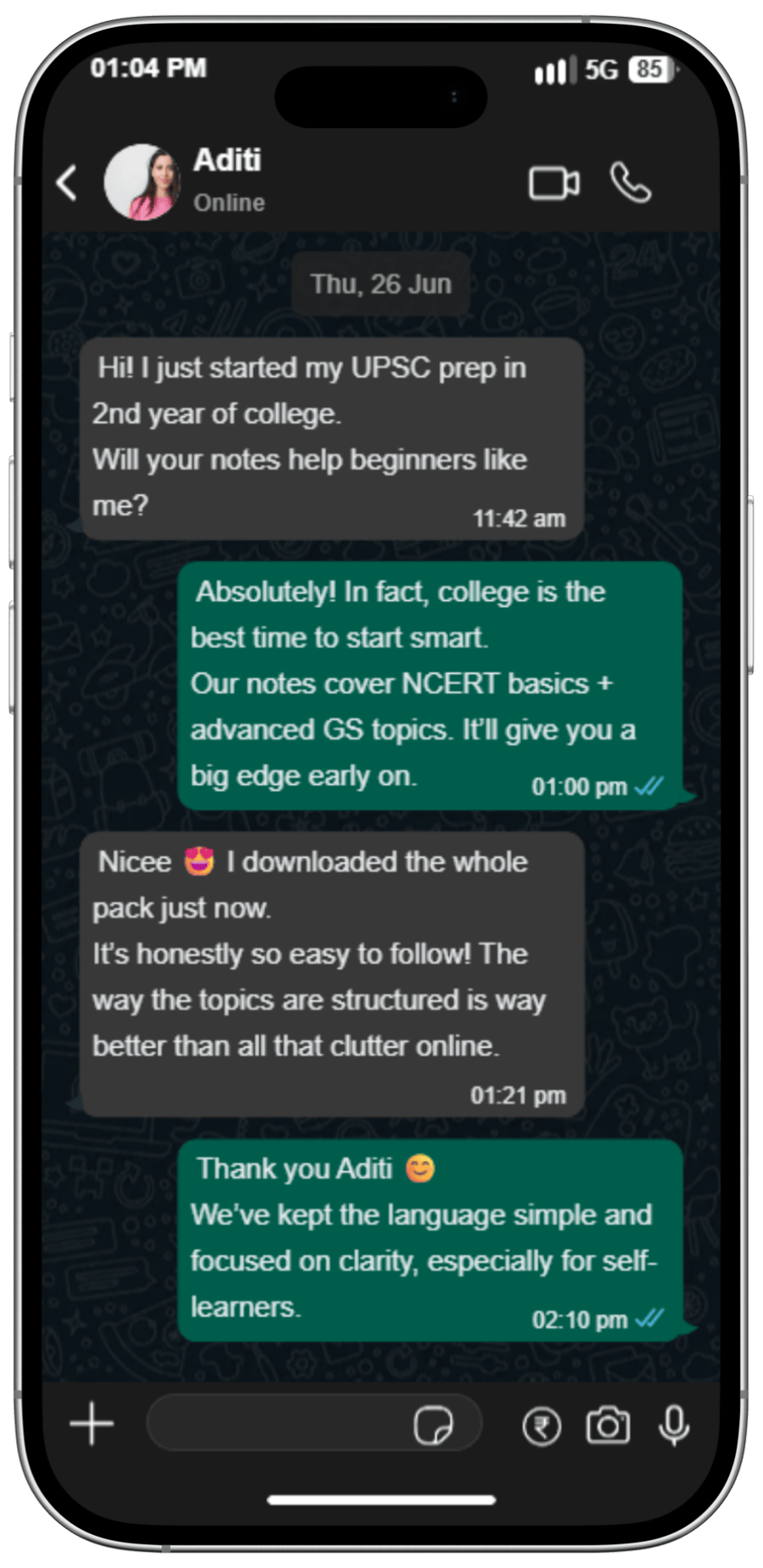This screenshot has height=1568, width=763.
Task: Open the plus attachment menu
Action: click(92, 1422)
